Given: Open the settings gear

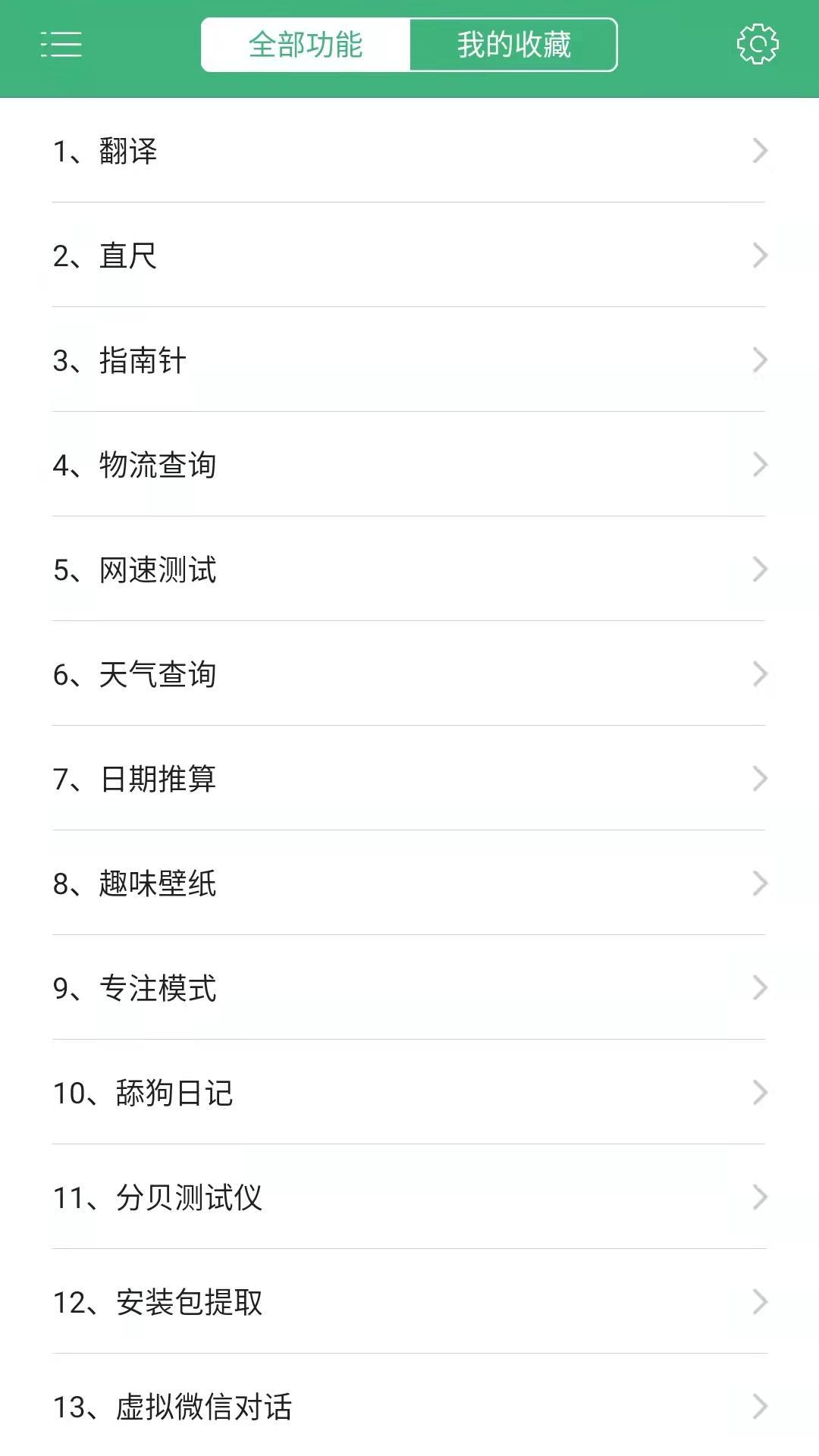Looking at the screenshot, I should tap(758, 45).
